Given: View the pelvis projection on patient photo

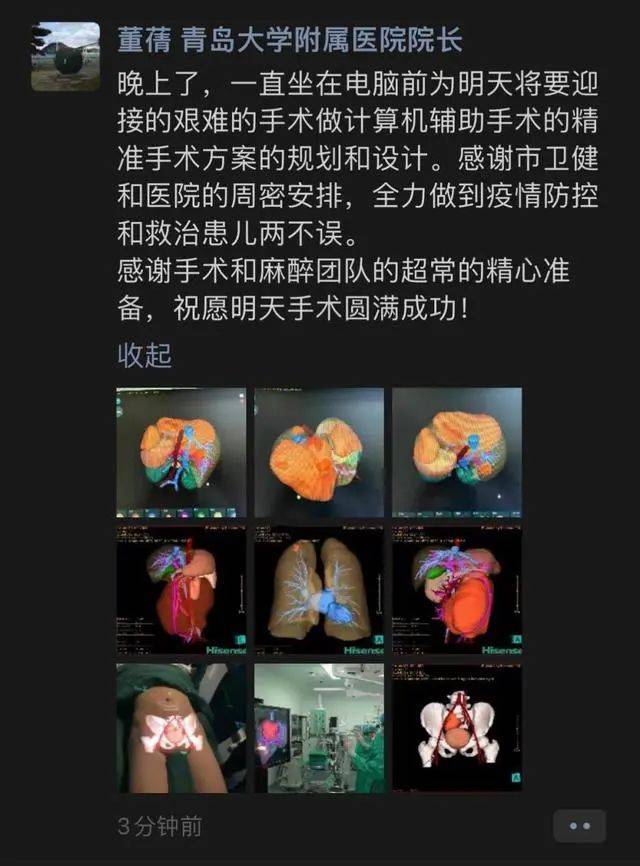Looking at the screenshot, I should point(181,728).
